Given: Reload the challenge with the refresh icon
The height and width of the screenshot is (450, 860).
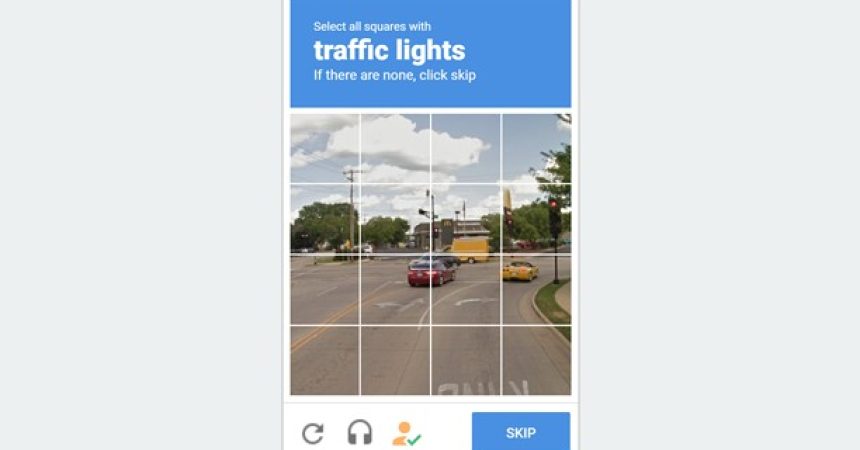Looking at the screenshot, I should (313, 433).
